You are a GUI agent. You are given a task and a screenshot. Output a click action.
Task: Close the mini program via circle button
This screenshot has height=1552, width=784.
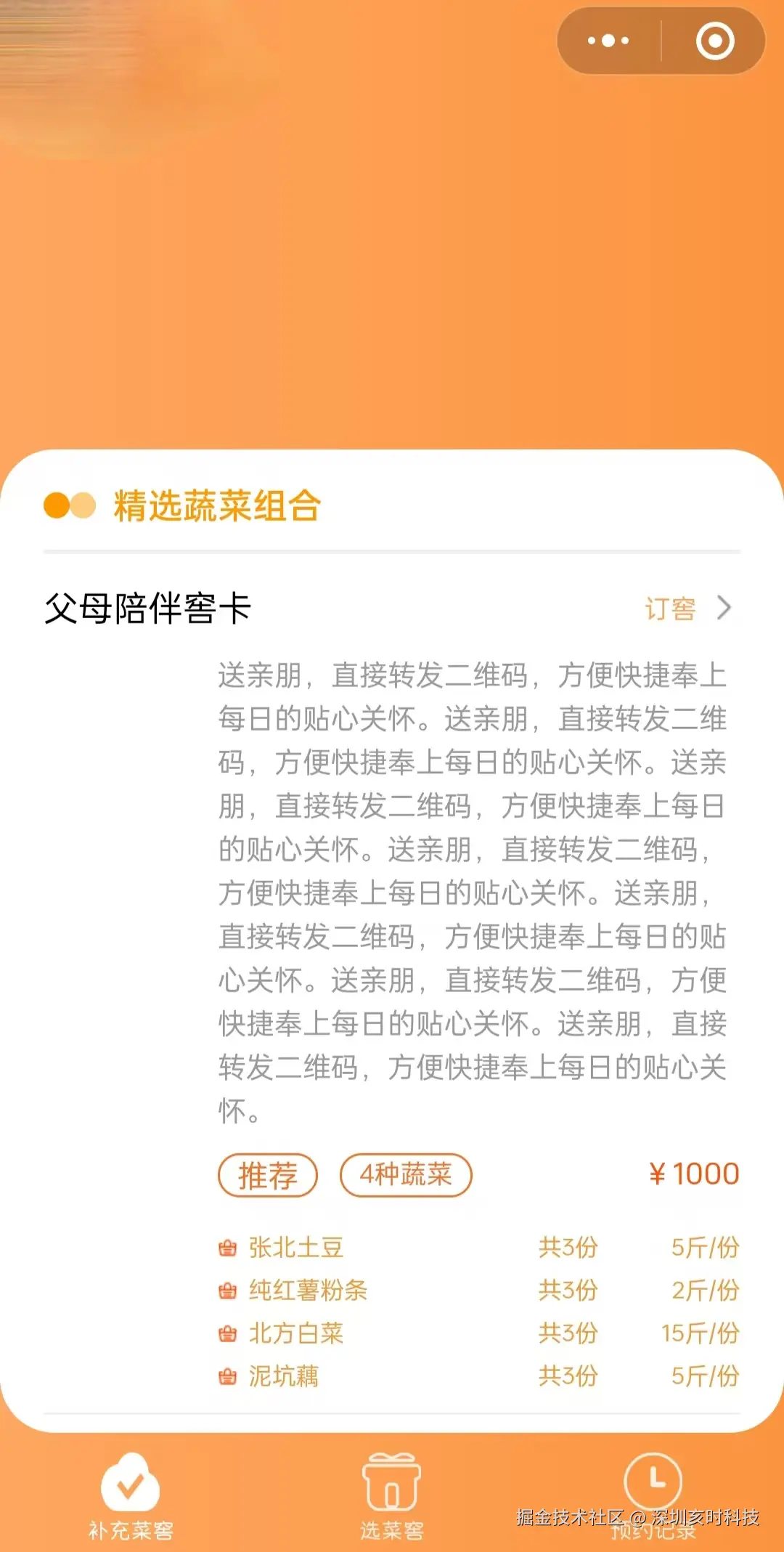(715, 41)
